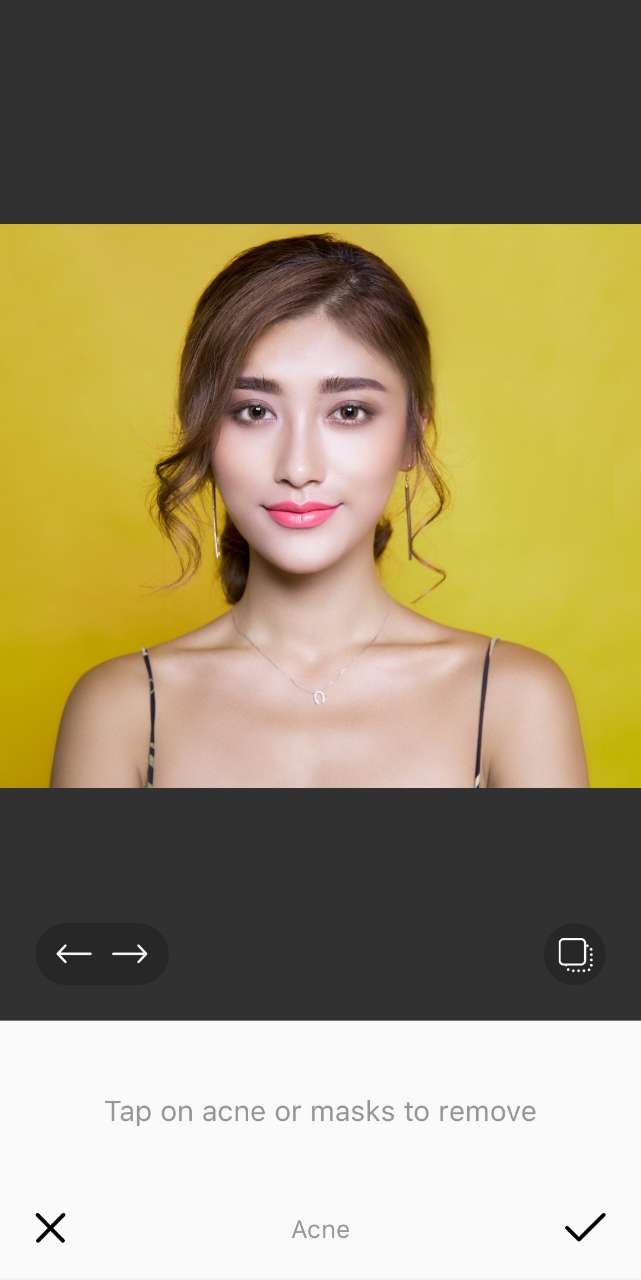Screen dimensions: 641x1280
Task: Cancel the Acne tool with the X
Action: point(50,1227)
